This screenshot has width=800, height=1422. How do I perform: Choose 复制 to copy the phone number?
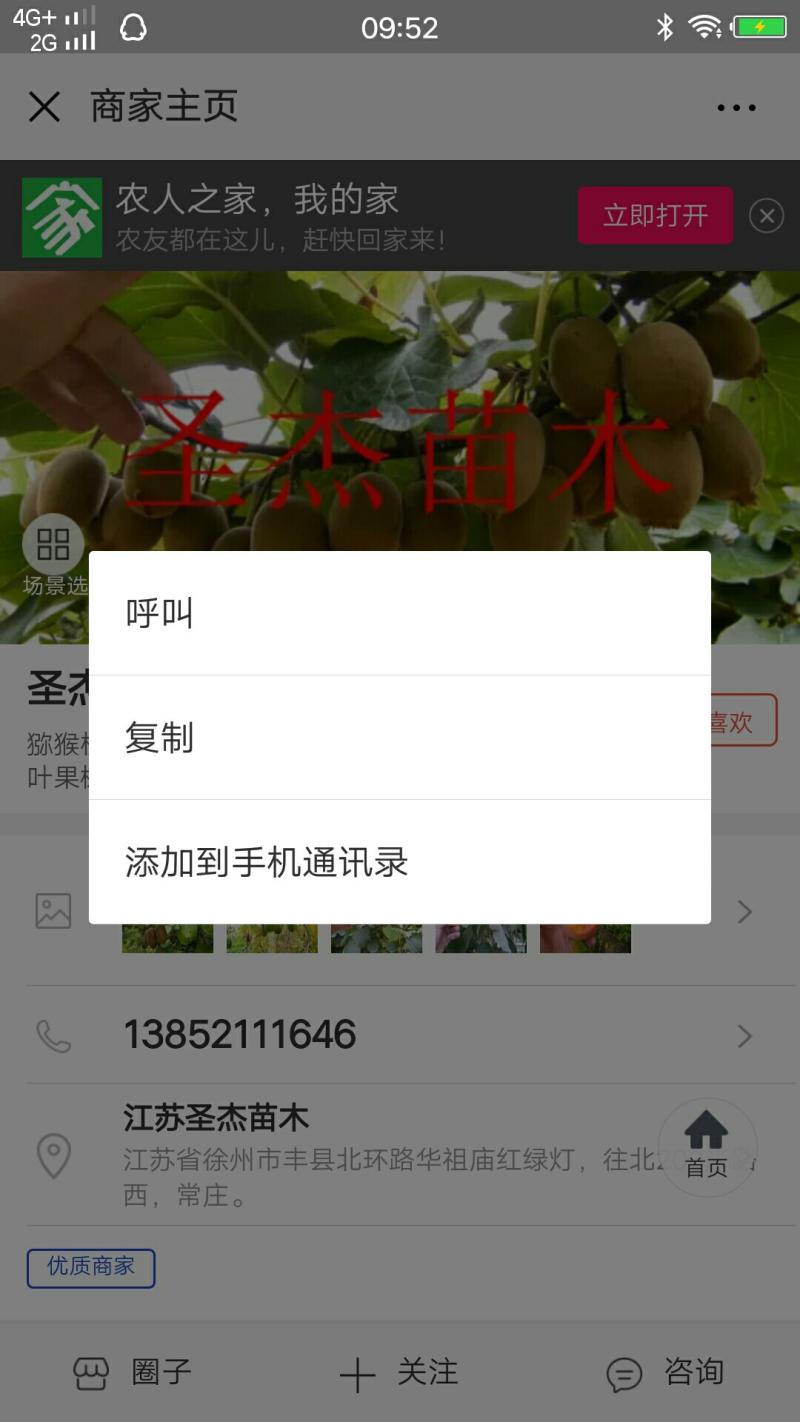[400, 738]
